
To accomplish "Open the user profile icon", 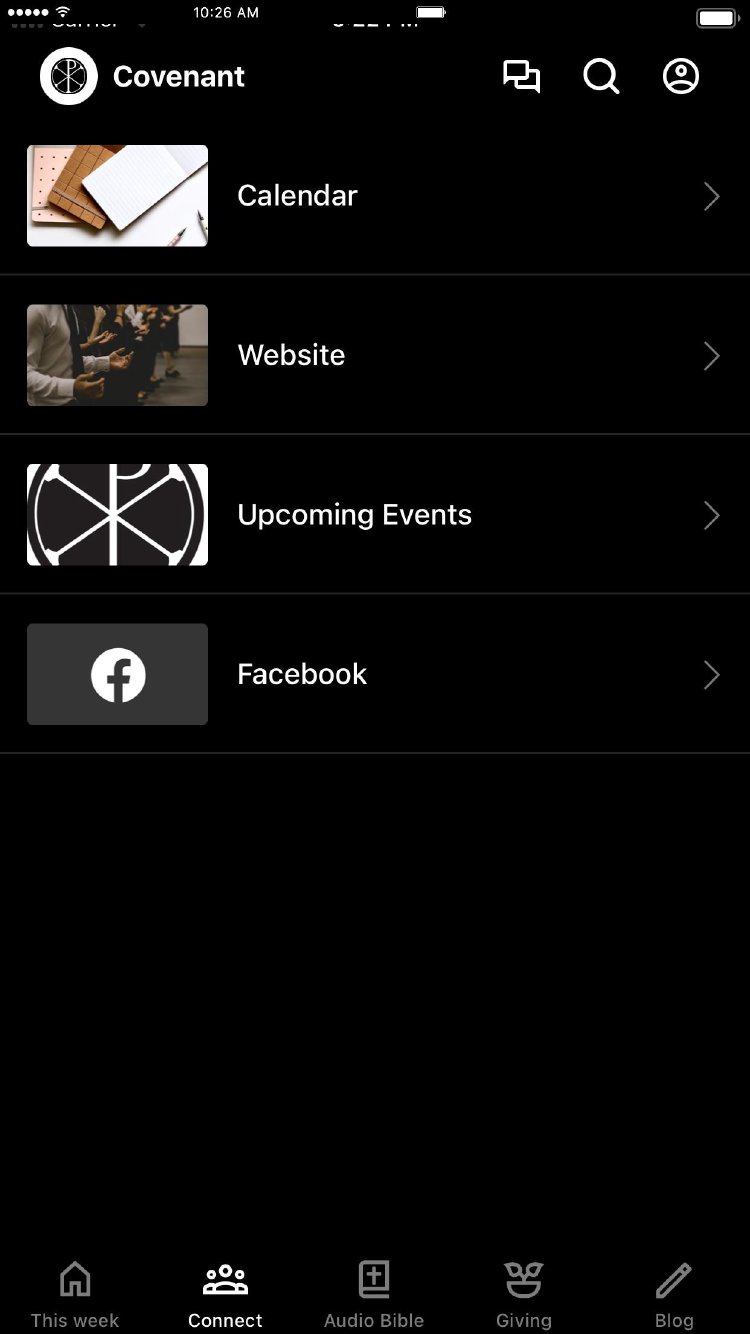I will click(x=681, y=77).
